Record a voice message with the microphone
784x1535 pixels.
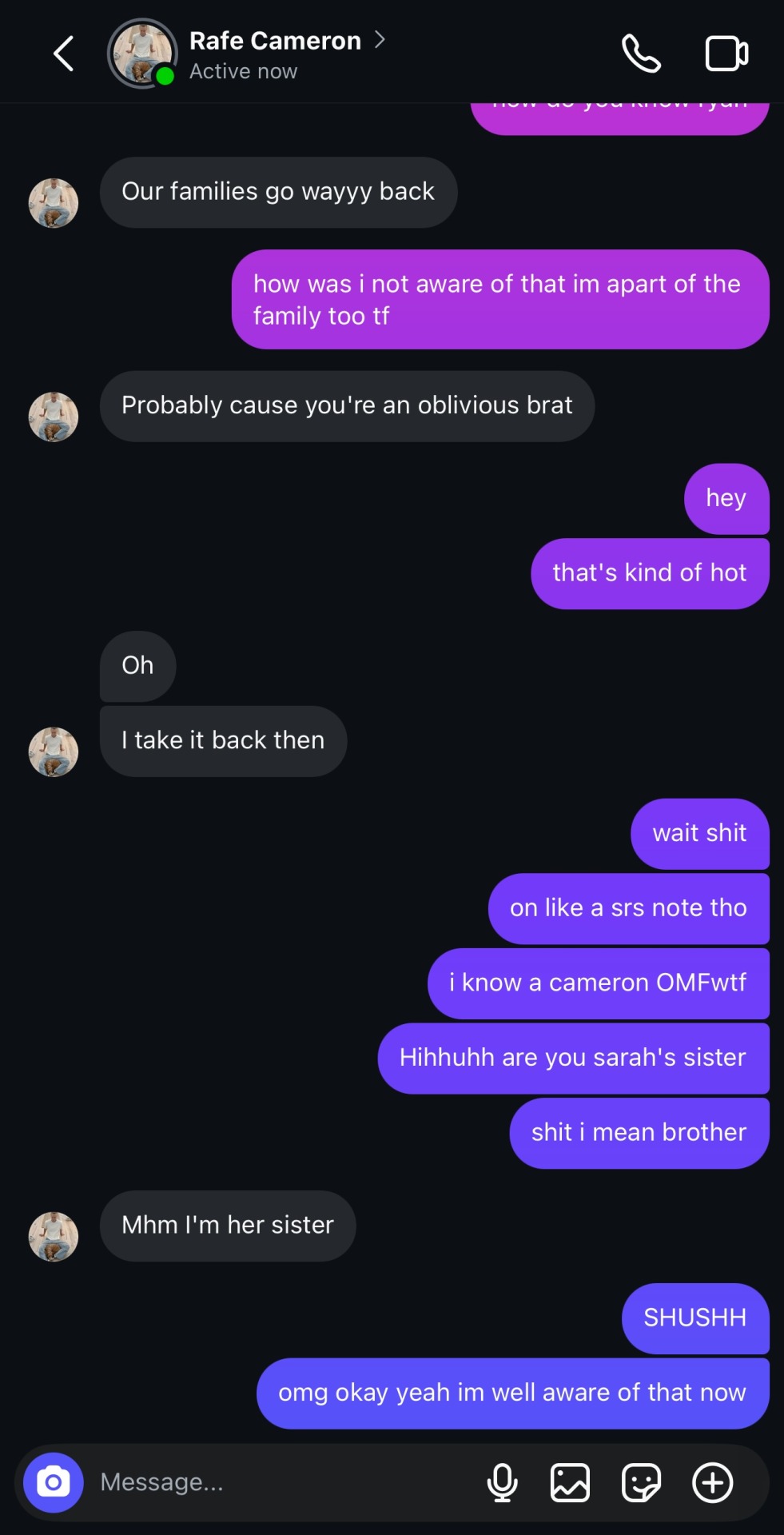click(x=502, y=1482)
